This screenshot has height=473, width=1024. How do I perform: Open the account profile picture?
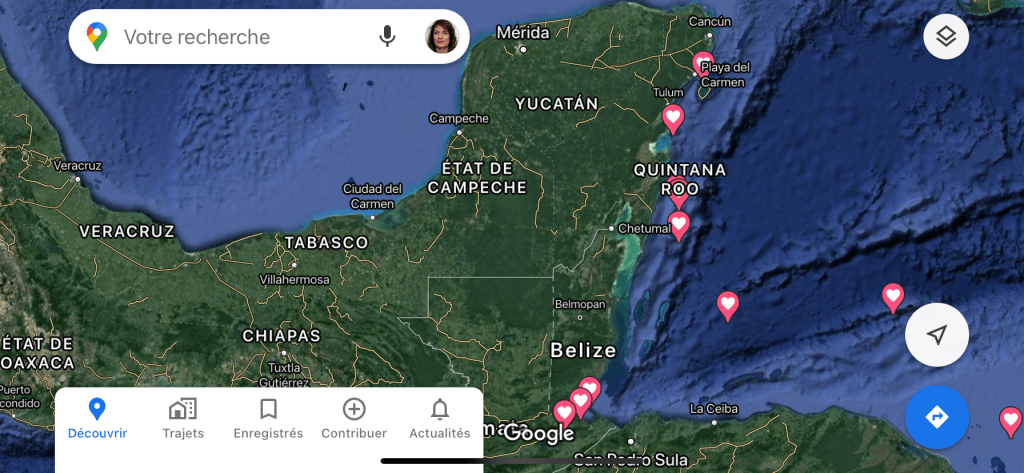[x=441, y=37]
